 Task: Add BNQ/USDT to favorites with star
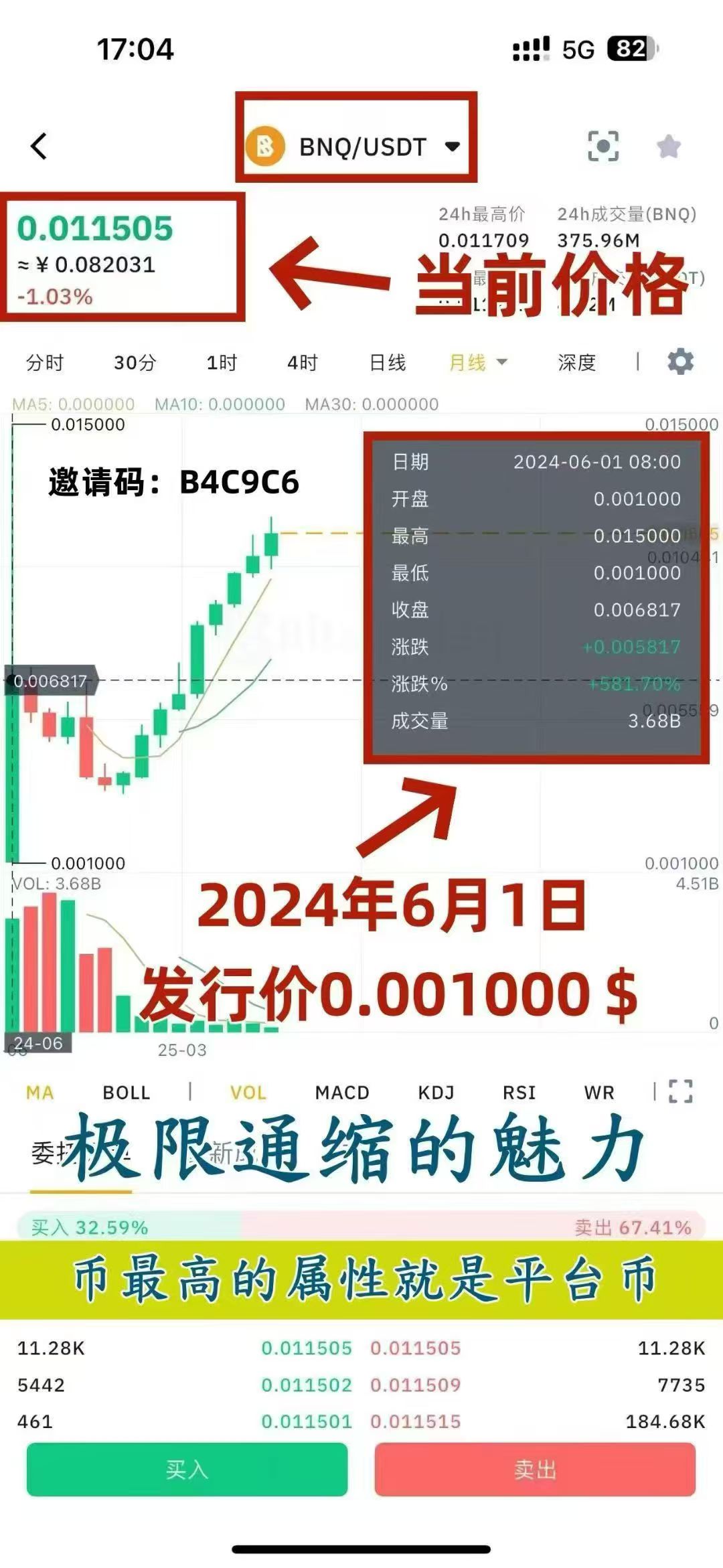[x=668, y=146]
